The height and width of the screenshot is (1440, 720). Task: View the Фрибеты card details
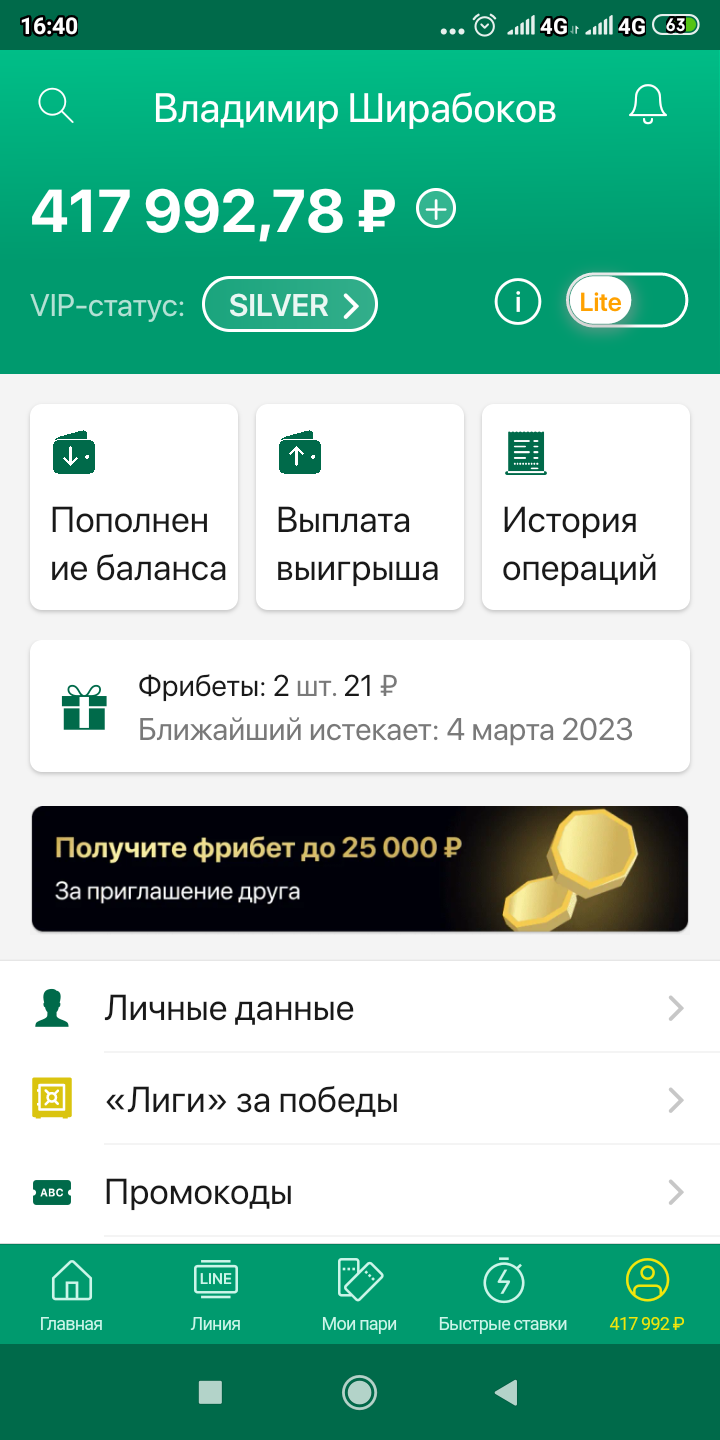(360, 706)
